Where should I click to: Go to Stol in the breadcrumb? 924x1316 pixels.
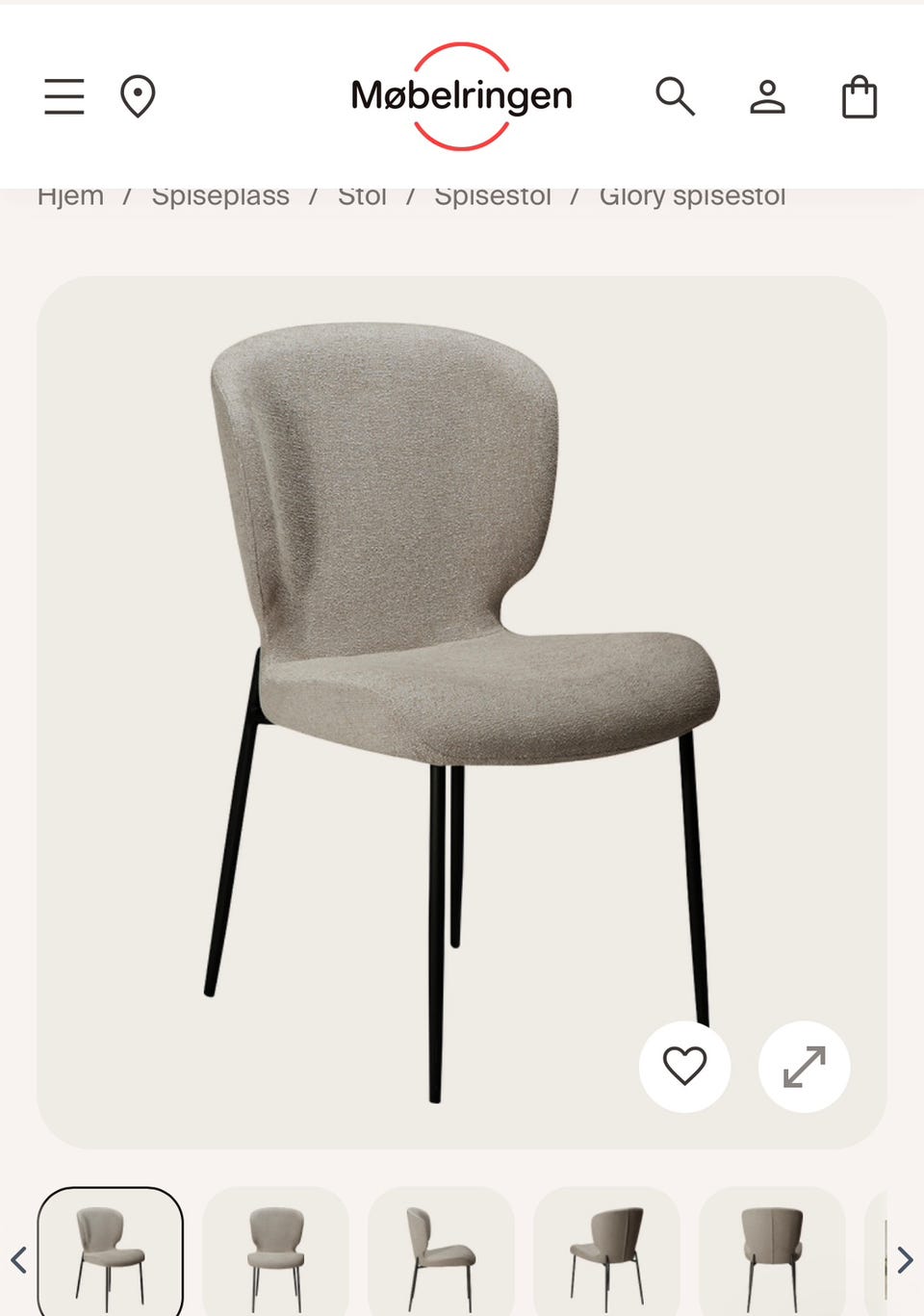click(x=362, y=197)
